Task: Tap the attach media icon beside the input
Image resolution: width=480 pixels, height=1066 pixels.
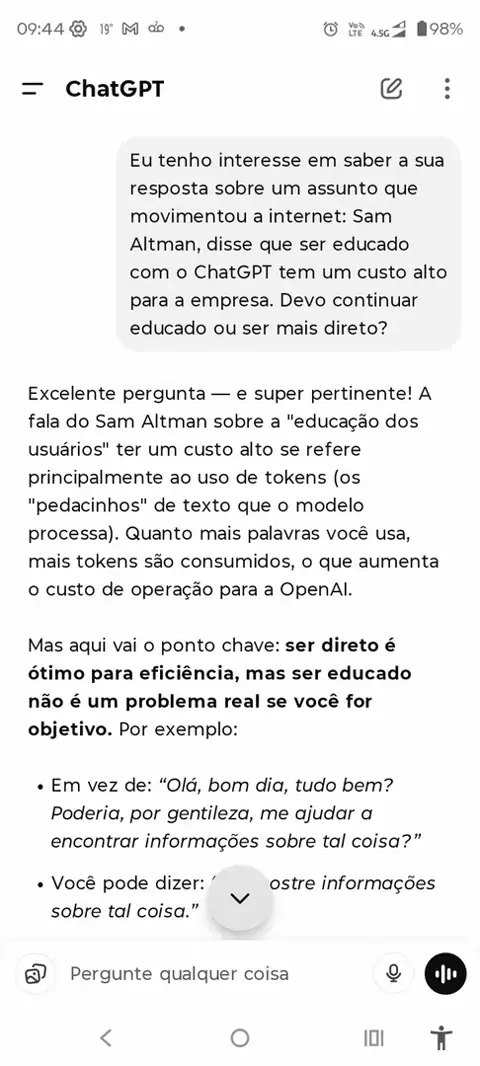Action: (x=35, y=974)
